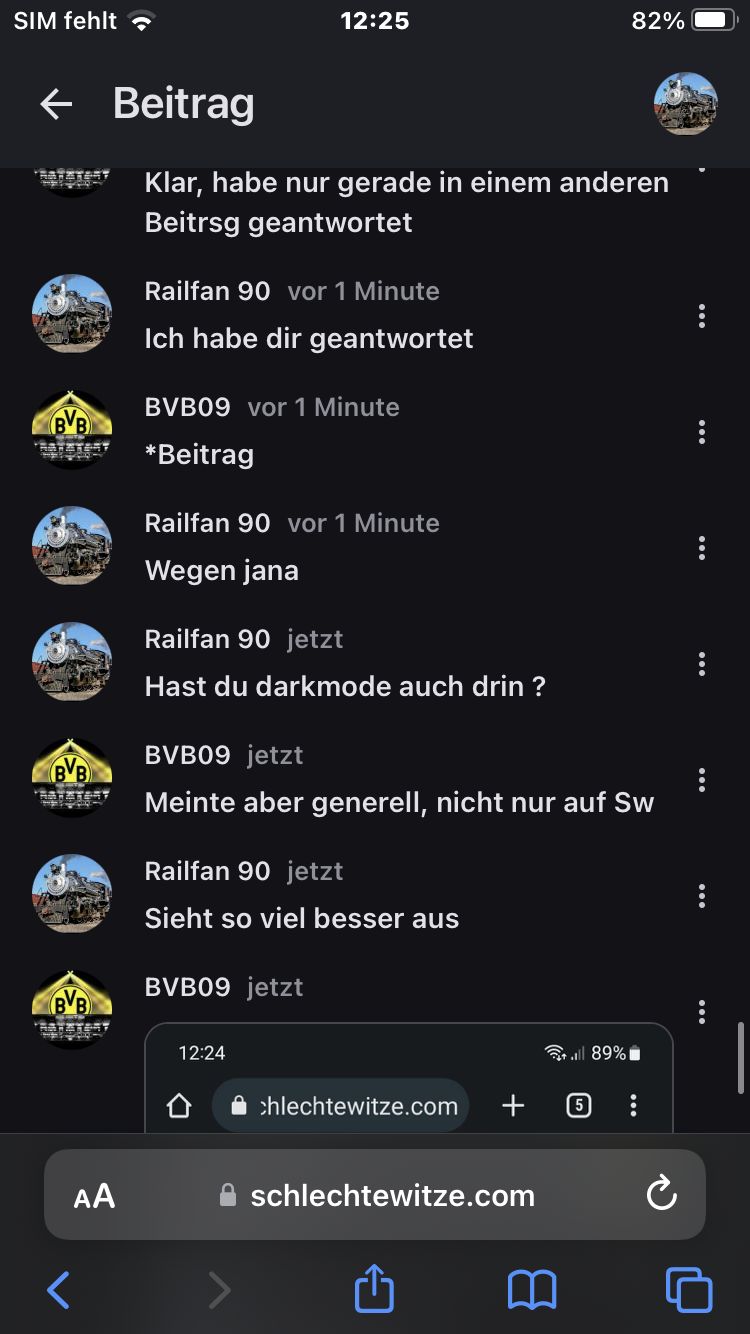Go back from the Beitrag page
Screen dimensions: 750x1334
(x=56, y=104)
